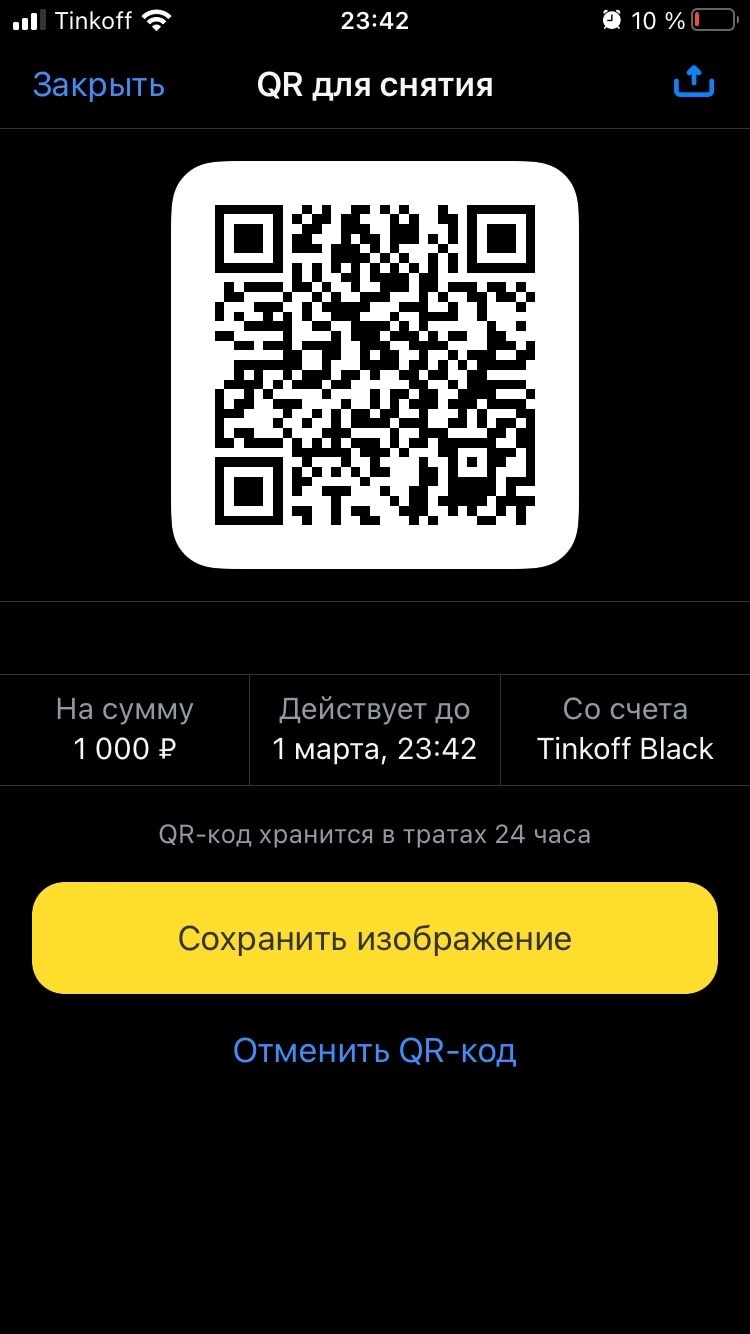Share the QR code via the share icon
Screen dimensions: 750x1334
693,83
